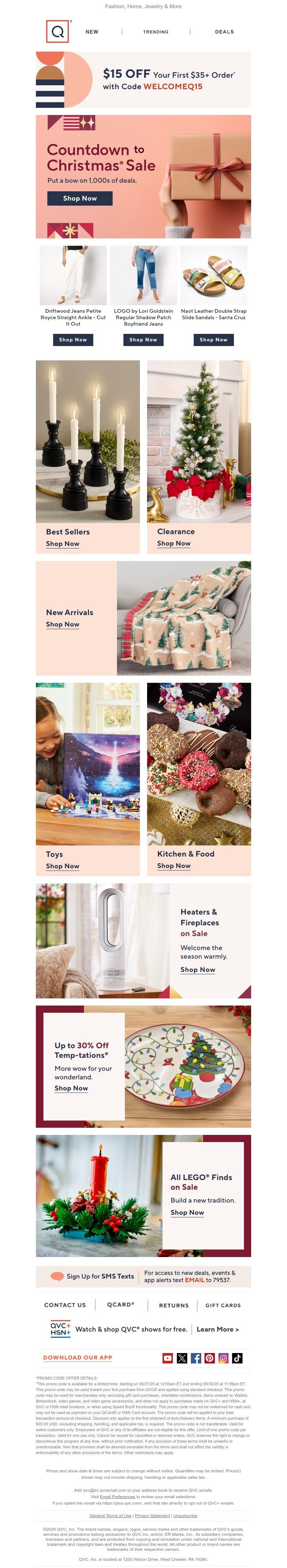Shop New Arrivals
Image resolution: width=287 pixels, height=1568 pixels.
63,624
